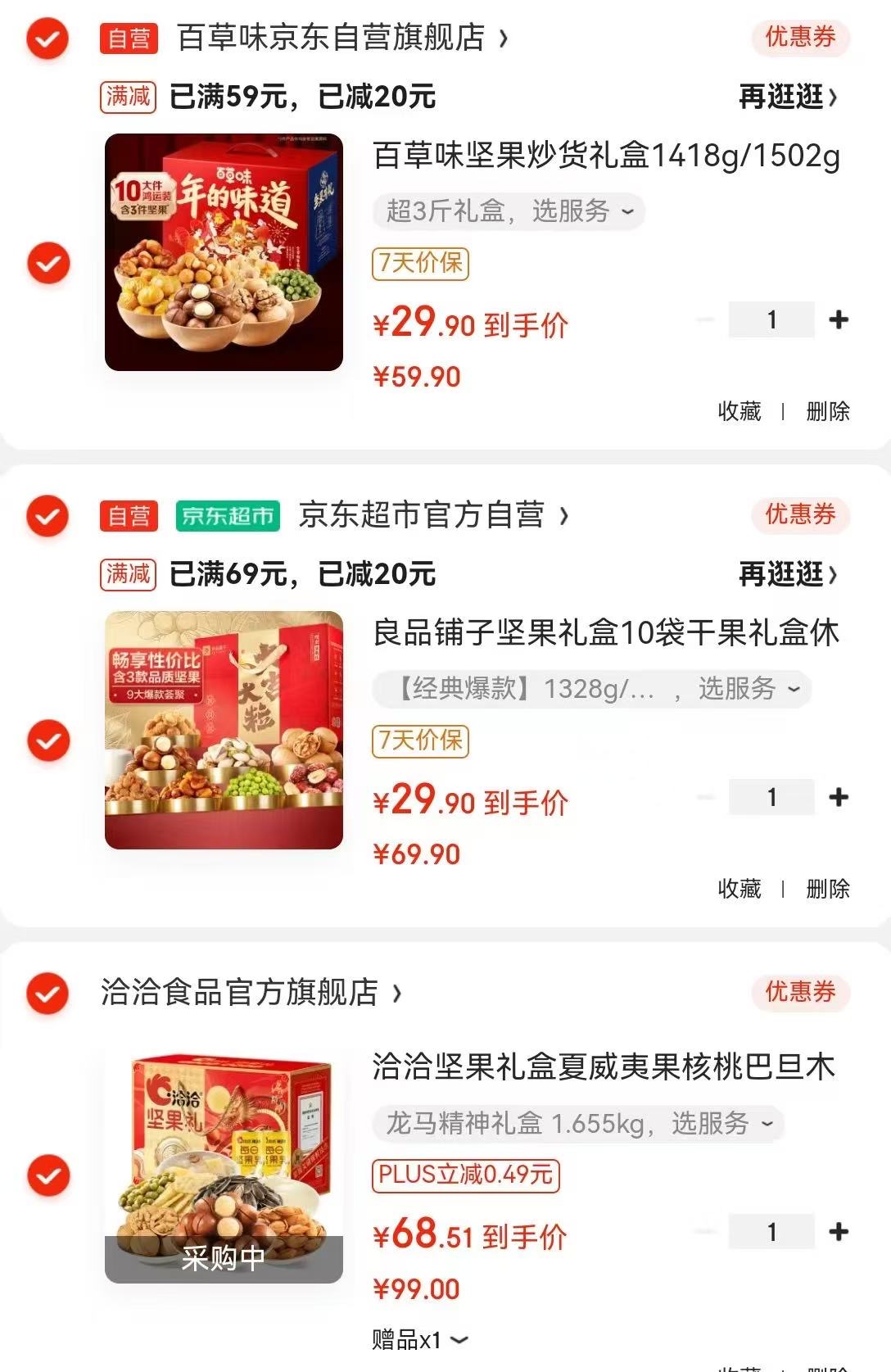
Task: Deselect the 百草味坚果炒货礼盒 item
Action: [48, 263]
